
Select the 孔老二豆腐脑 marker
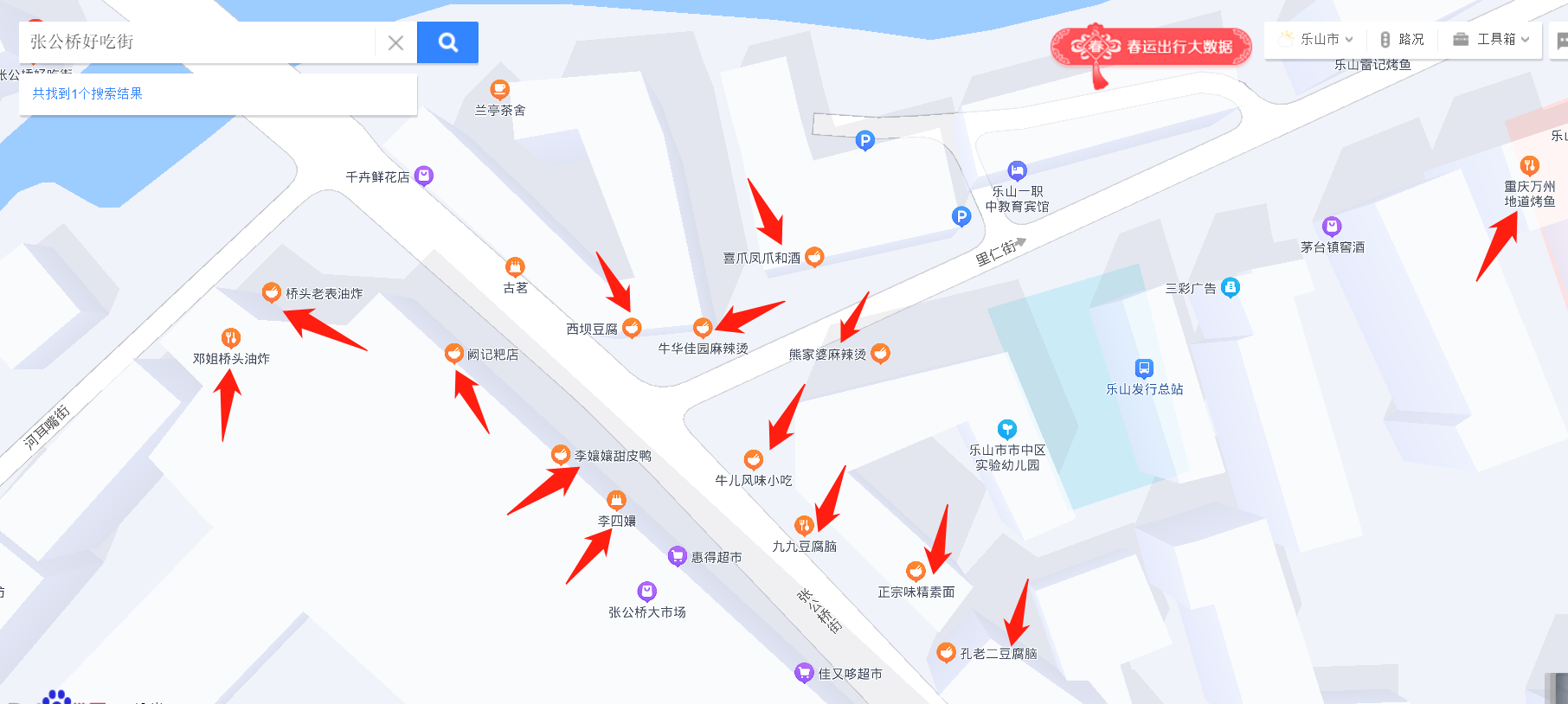pyautogui.click(x=946, y=652)
